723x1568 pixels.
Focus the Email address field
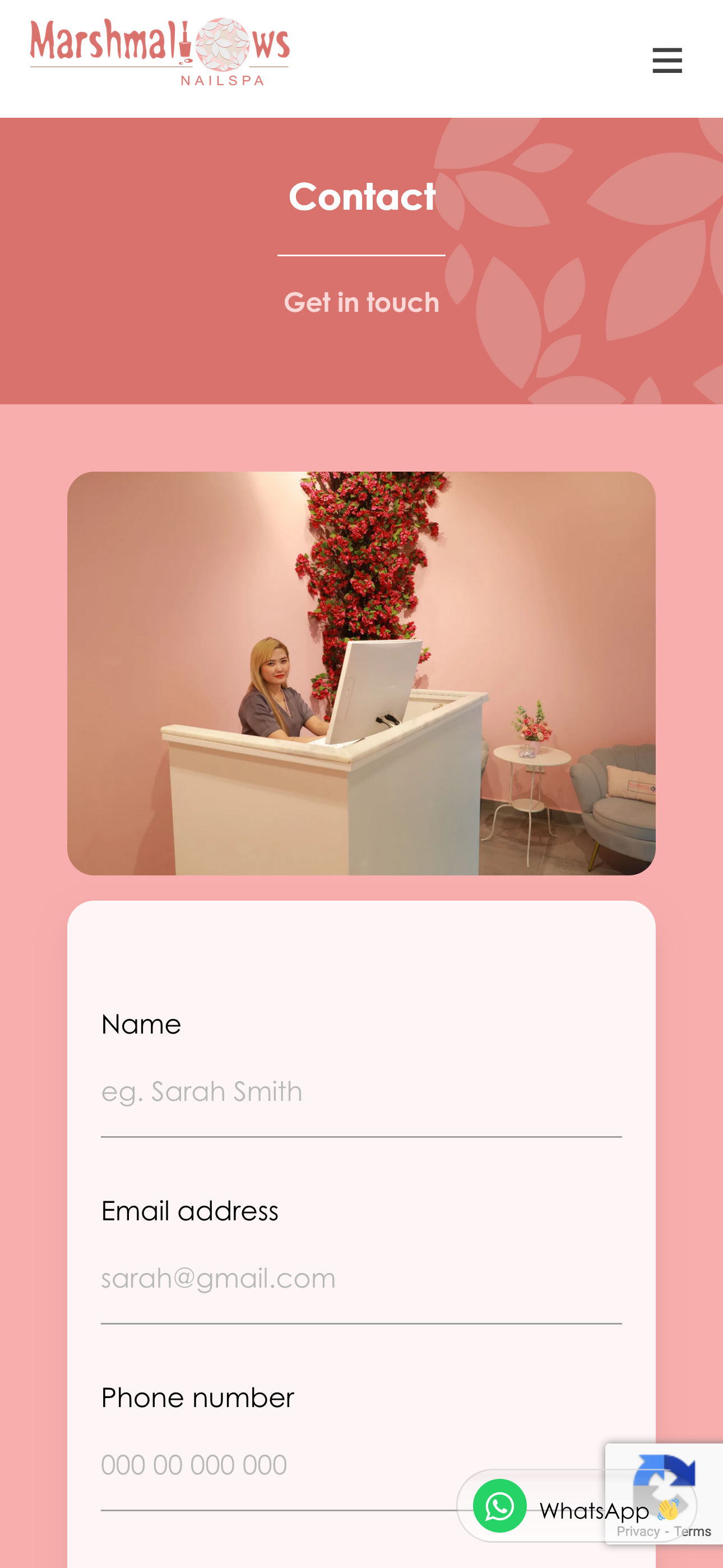pyautogui.click(x=361, y=1278)
